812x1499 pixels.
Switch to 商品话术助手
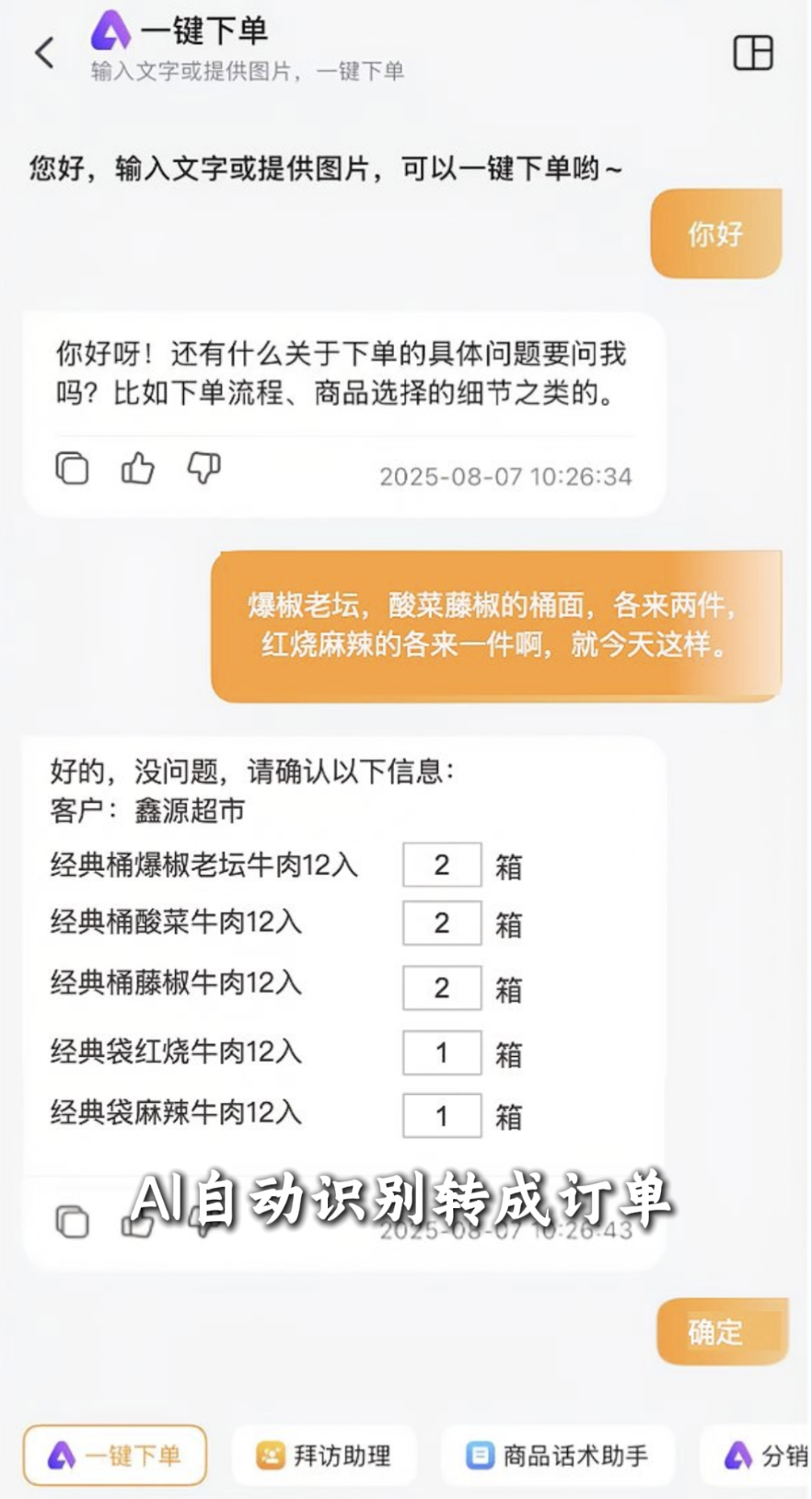[558, 1456]
